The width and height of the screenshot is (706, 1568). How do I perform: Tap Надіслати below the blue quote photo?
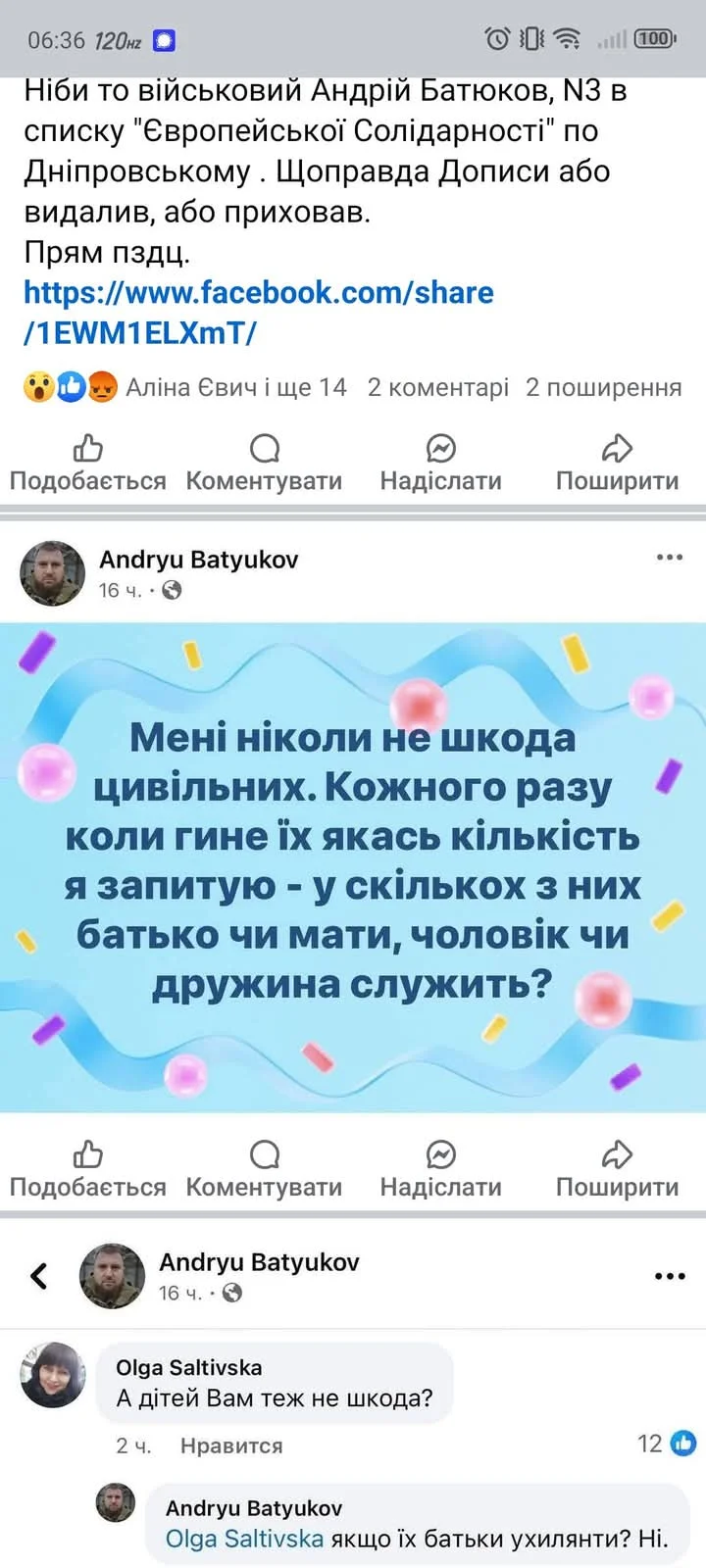coord(440,1169)
